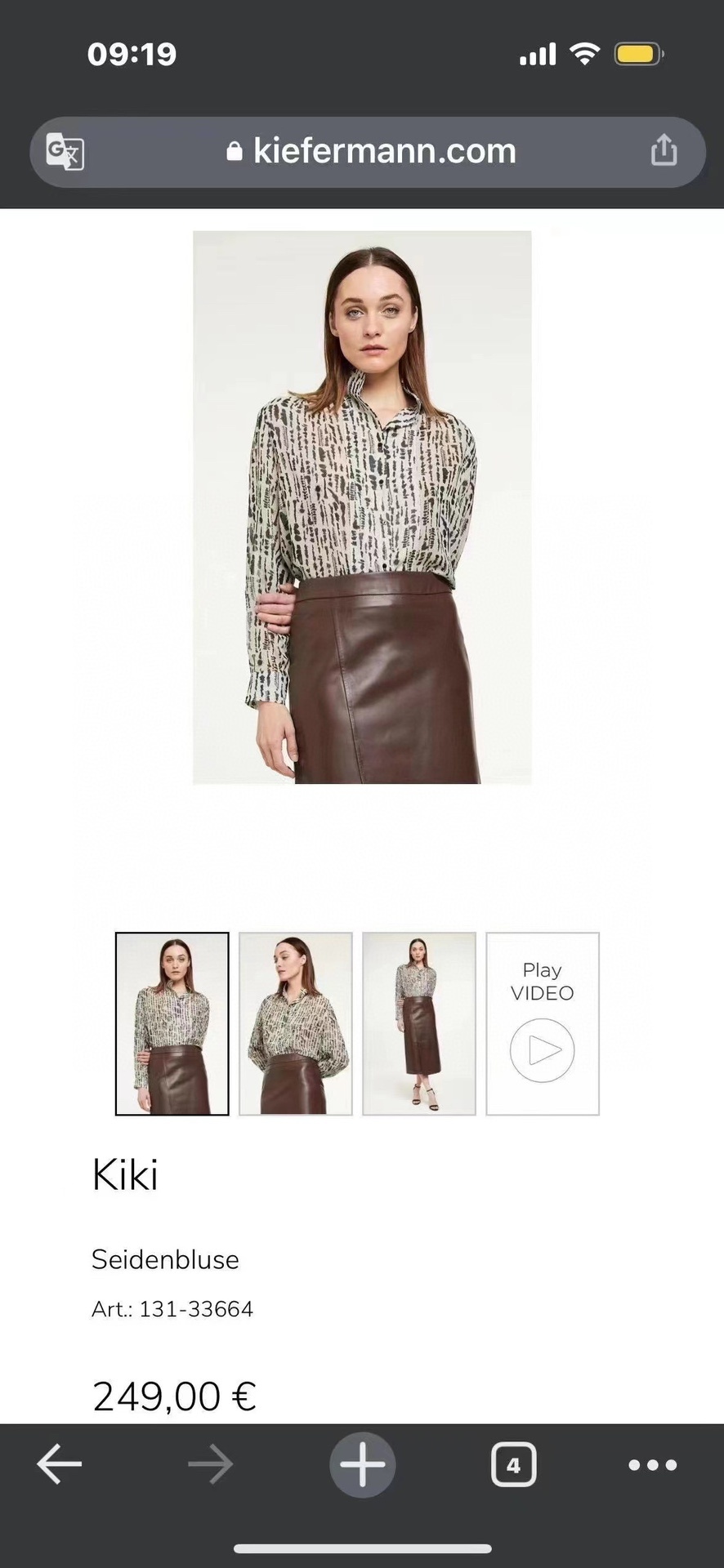This screenshot has height=1568, width=724.
Task: Open the kiefermann.com address bar
Action: pyautogui.click(x=372, y=152)
